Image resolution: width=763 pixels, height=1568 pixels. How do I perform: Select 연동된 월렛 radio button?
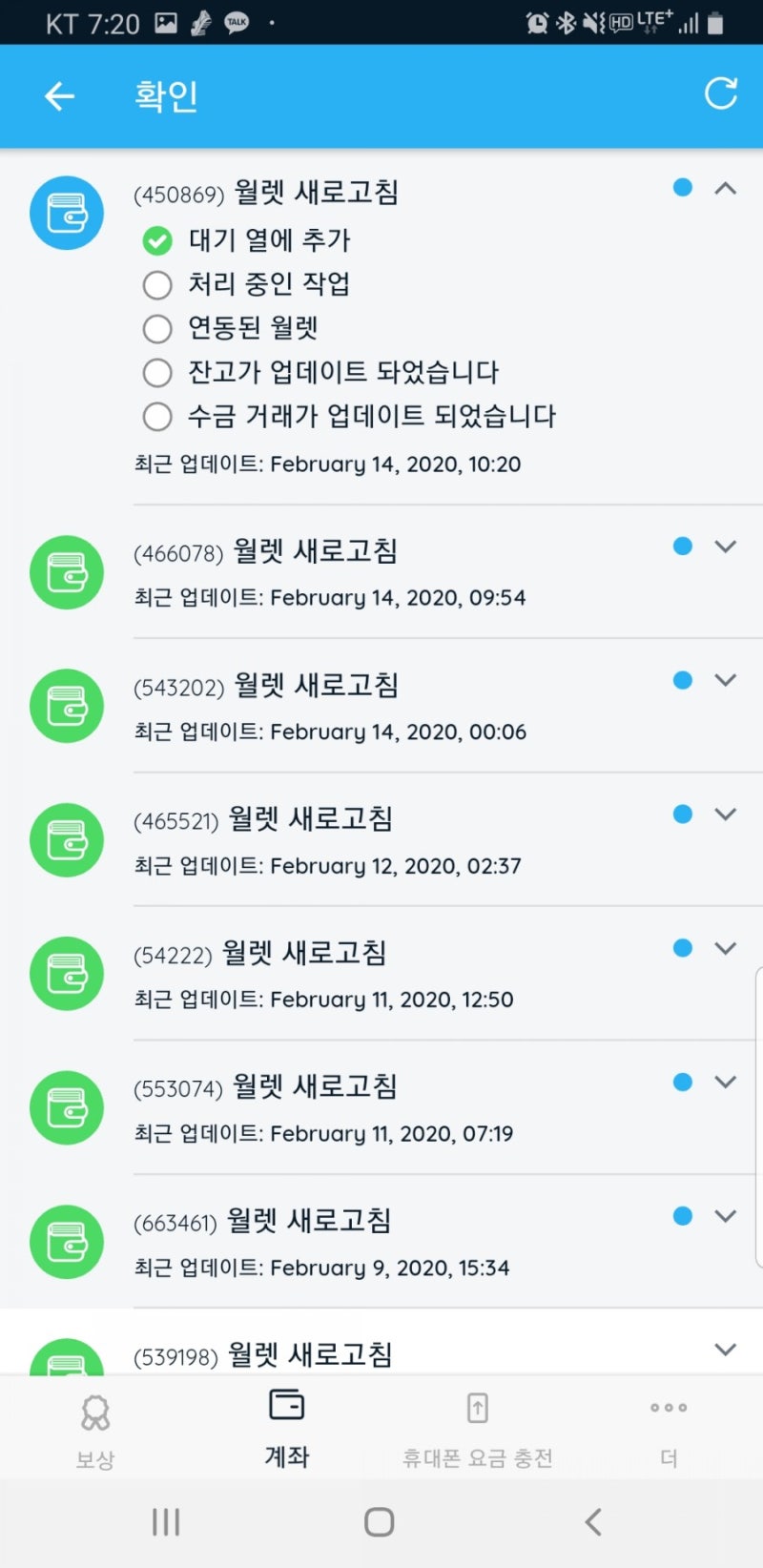click(x=157, y=328)
